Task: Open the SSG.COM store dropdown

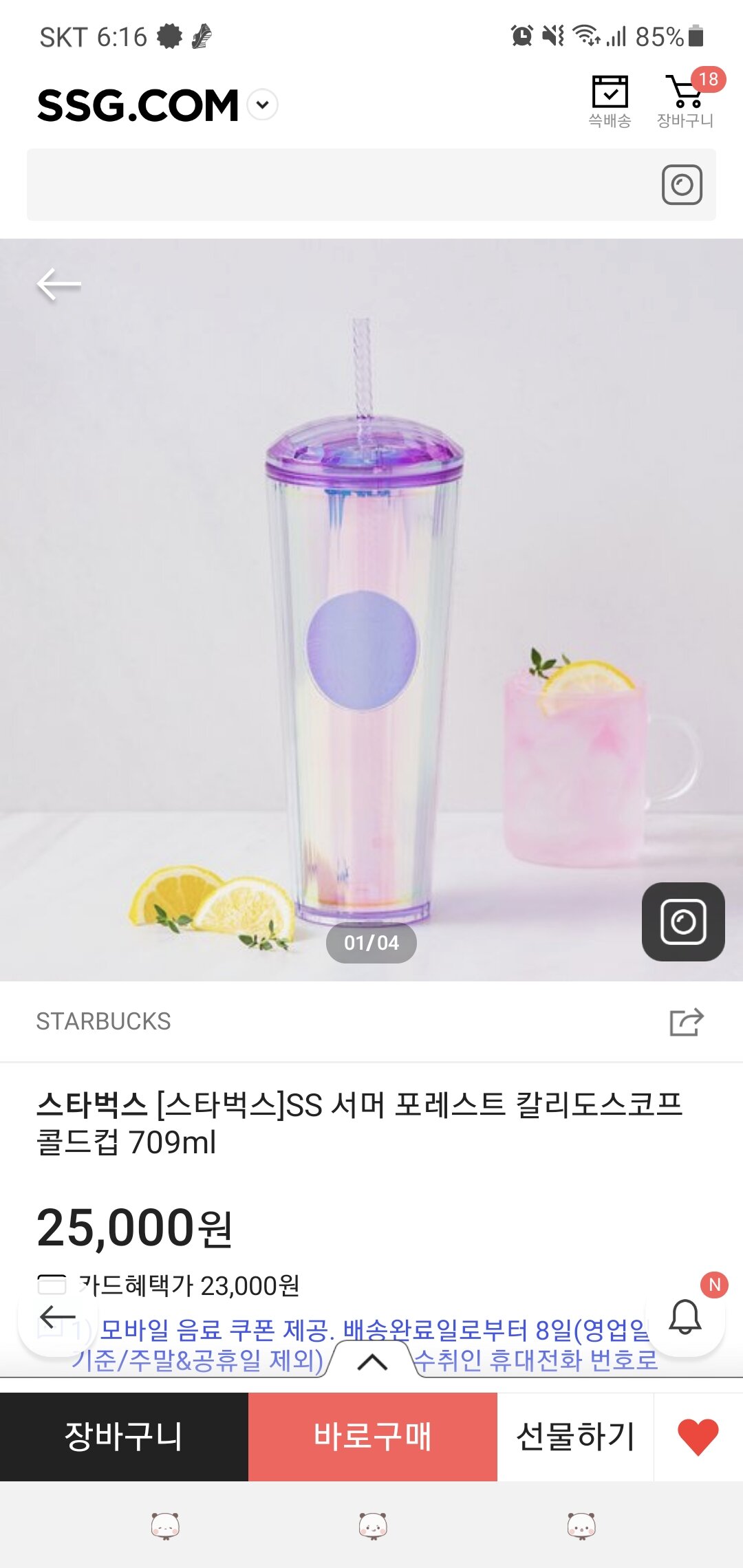Action: pyautogui.click(x=262, y=105)
